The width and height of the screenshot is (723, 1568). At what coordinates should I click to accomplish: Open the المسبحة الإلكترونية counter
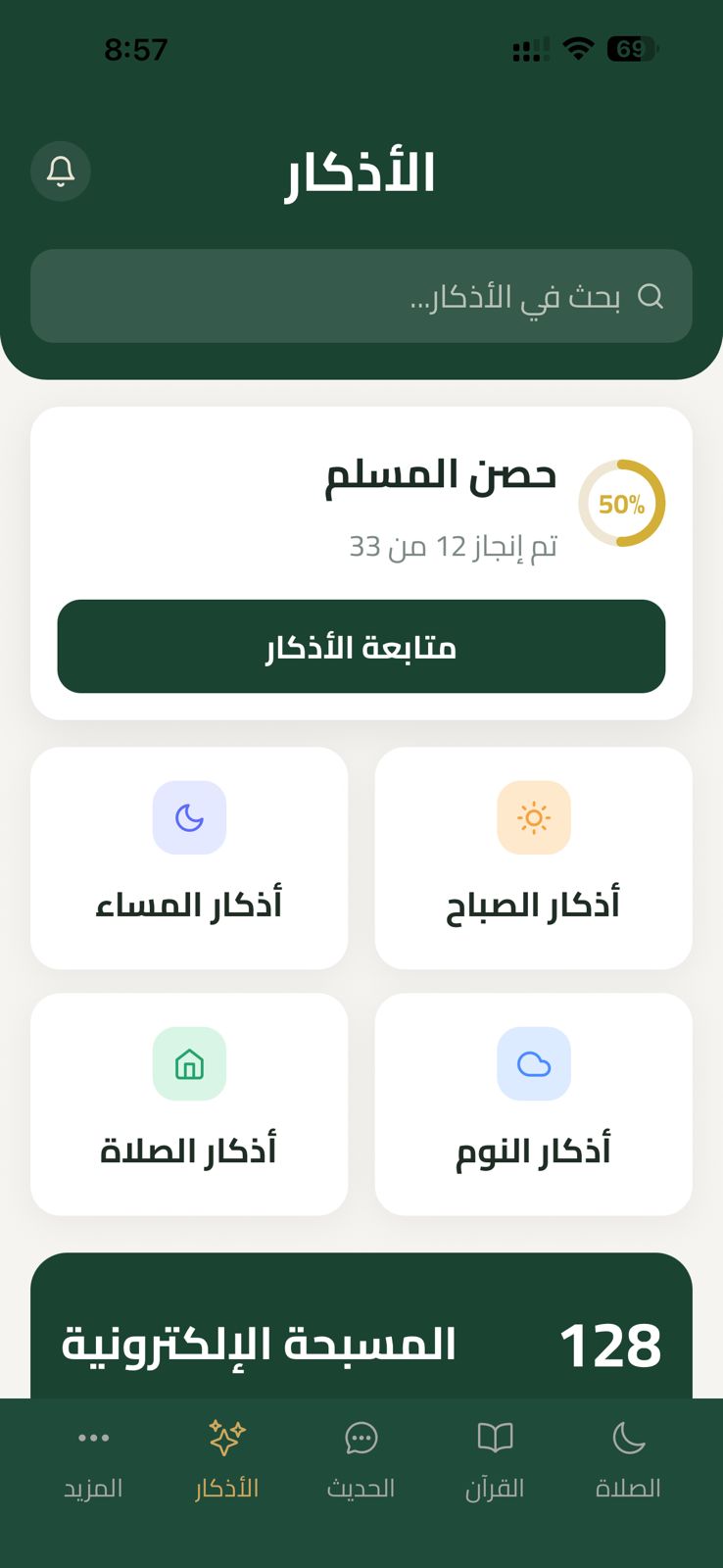click(x=361, y=1343)
